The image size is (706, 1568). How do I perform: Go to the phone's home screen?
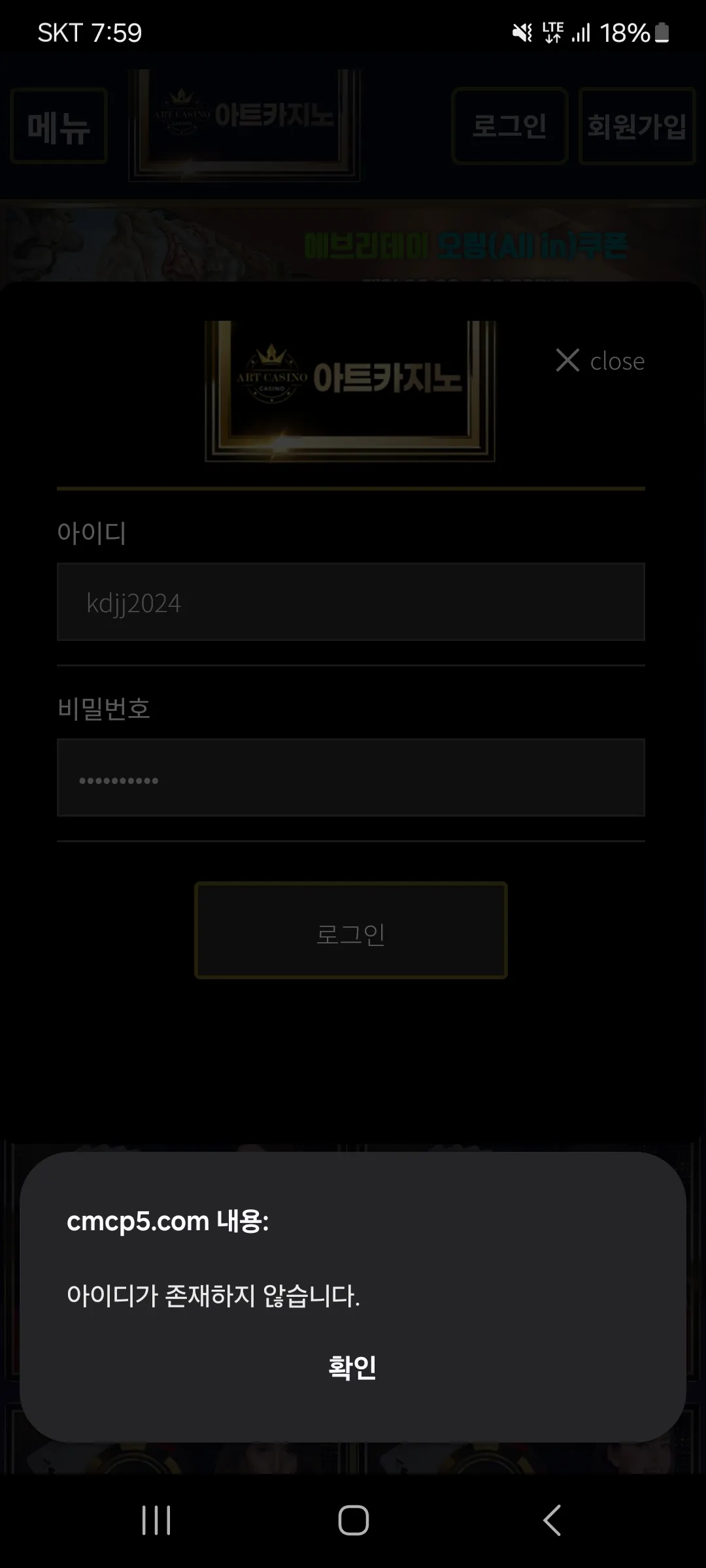click(353, 1520)
